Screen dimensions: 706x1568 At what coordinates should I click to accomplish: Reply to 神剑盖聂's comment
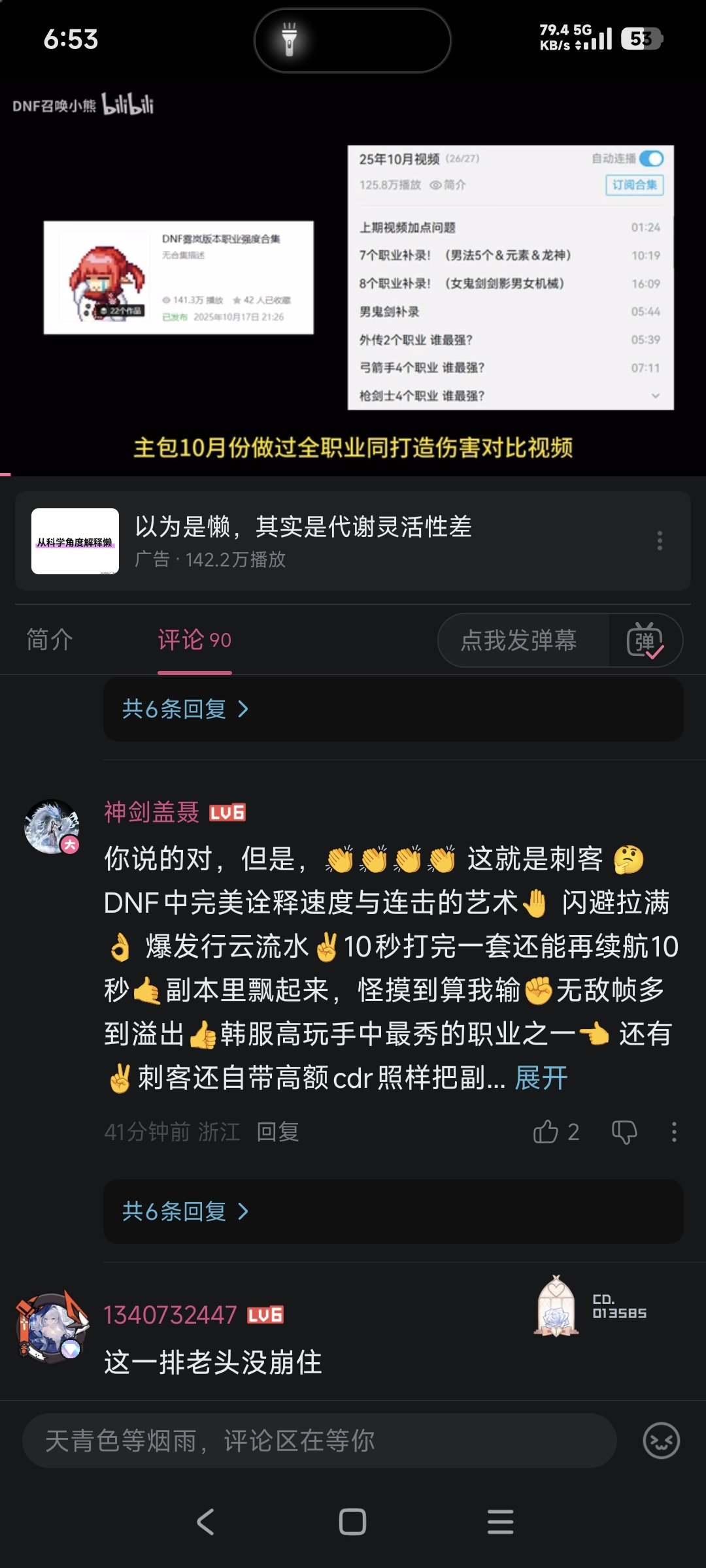(x=278, y=1132)
